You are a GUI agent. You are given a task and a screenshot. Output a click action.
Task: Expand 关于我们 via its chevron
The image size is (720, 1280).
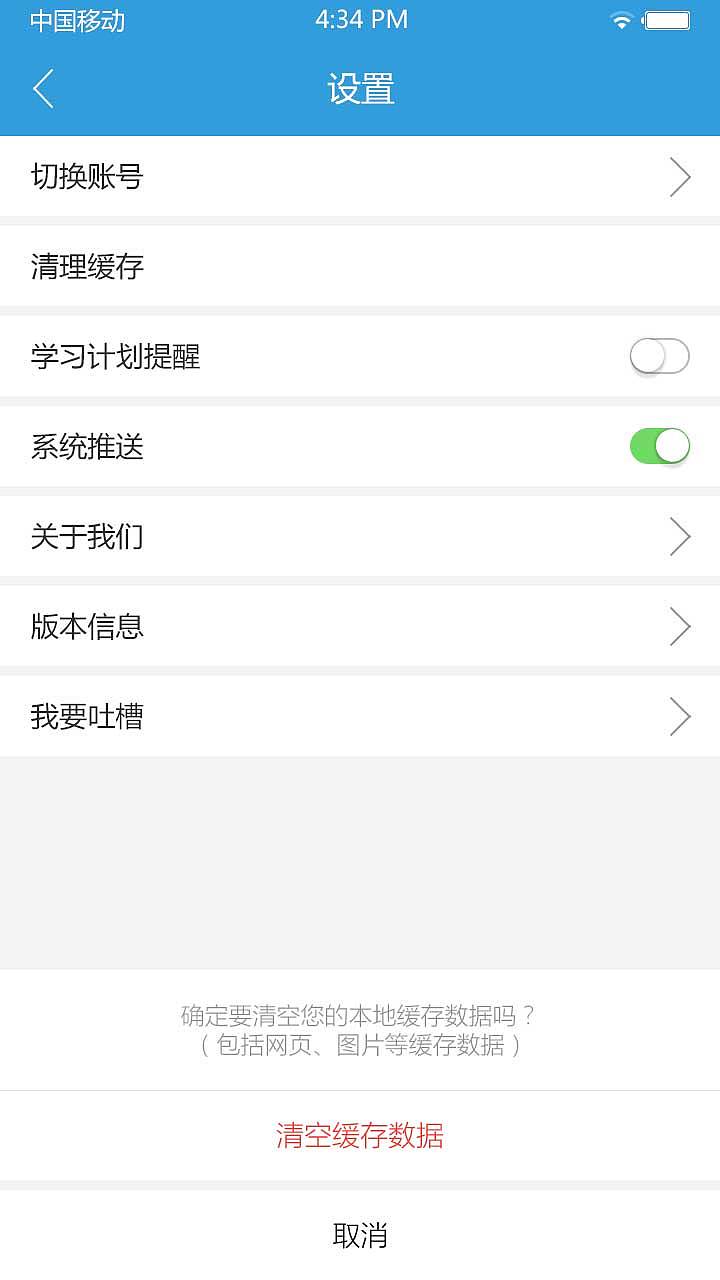(679, 536)
